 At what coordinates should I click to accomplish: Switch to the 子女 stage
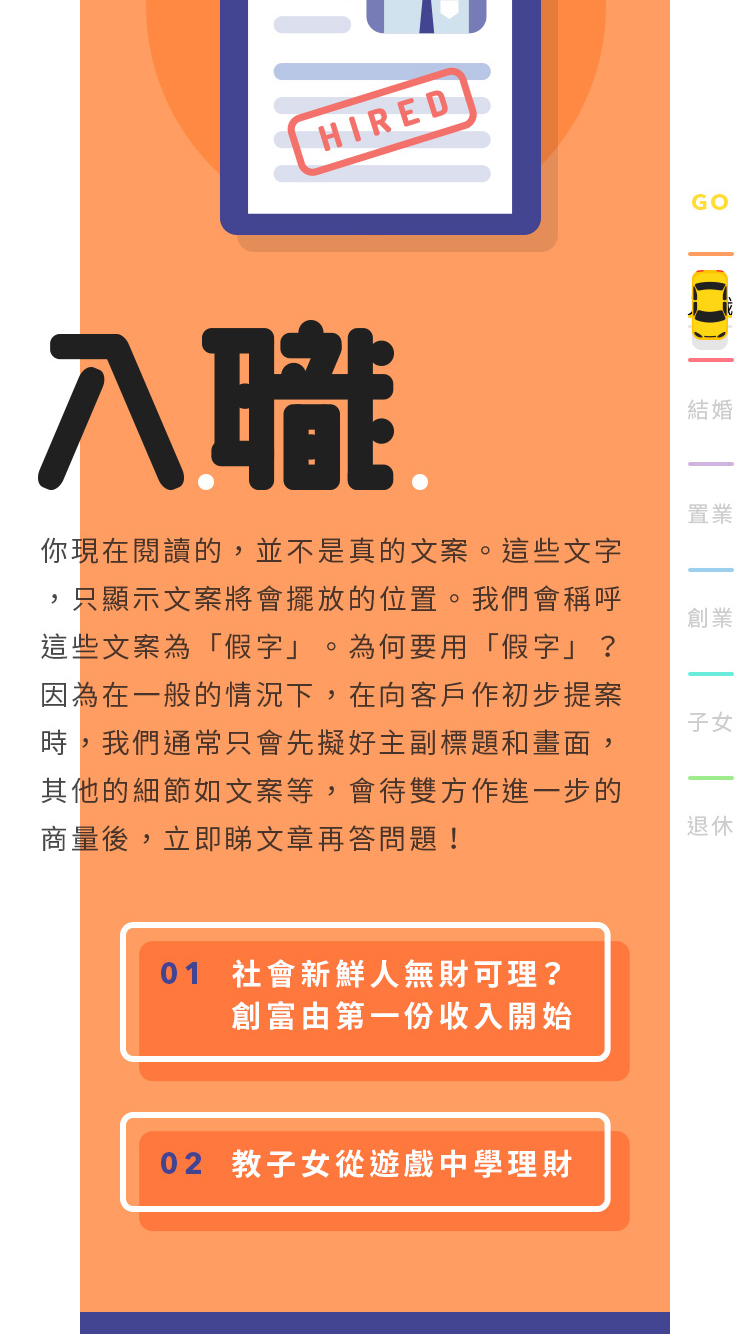pos(710,722)
